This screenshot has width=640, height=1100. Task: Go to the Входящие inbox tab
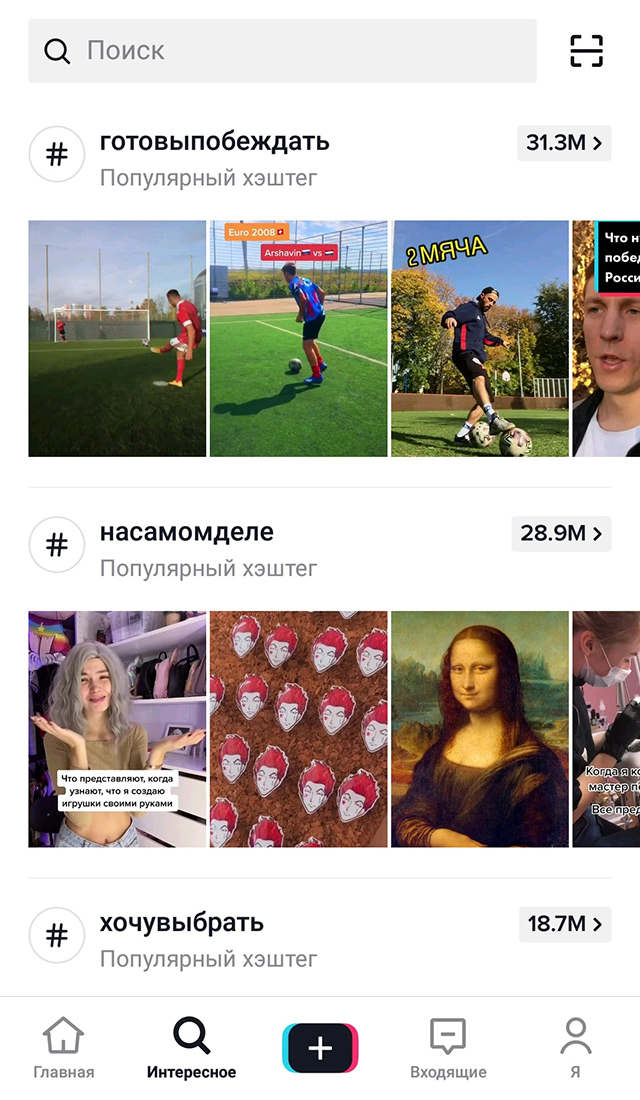[x=448, y=1048]
